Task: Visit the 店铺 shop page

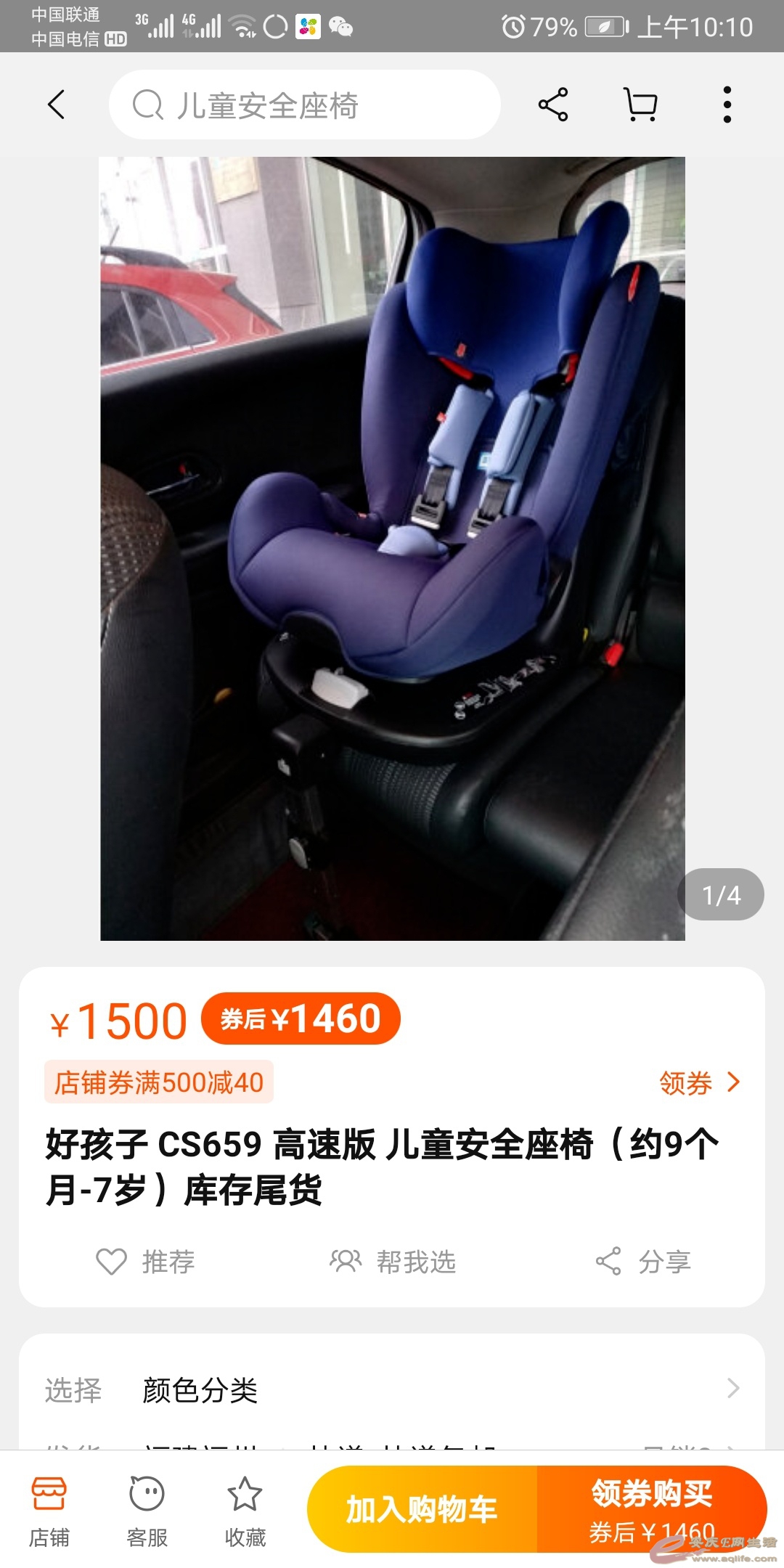Action: click(49, 1510)
